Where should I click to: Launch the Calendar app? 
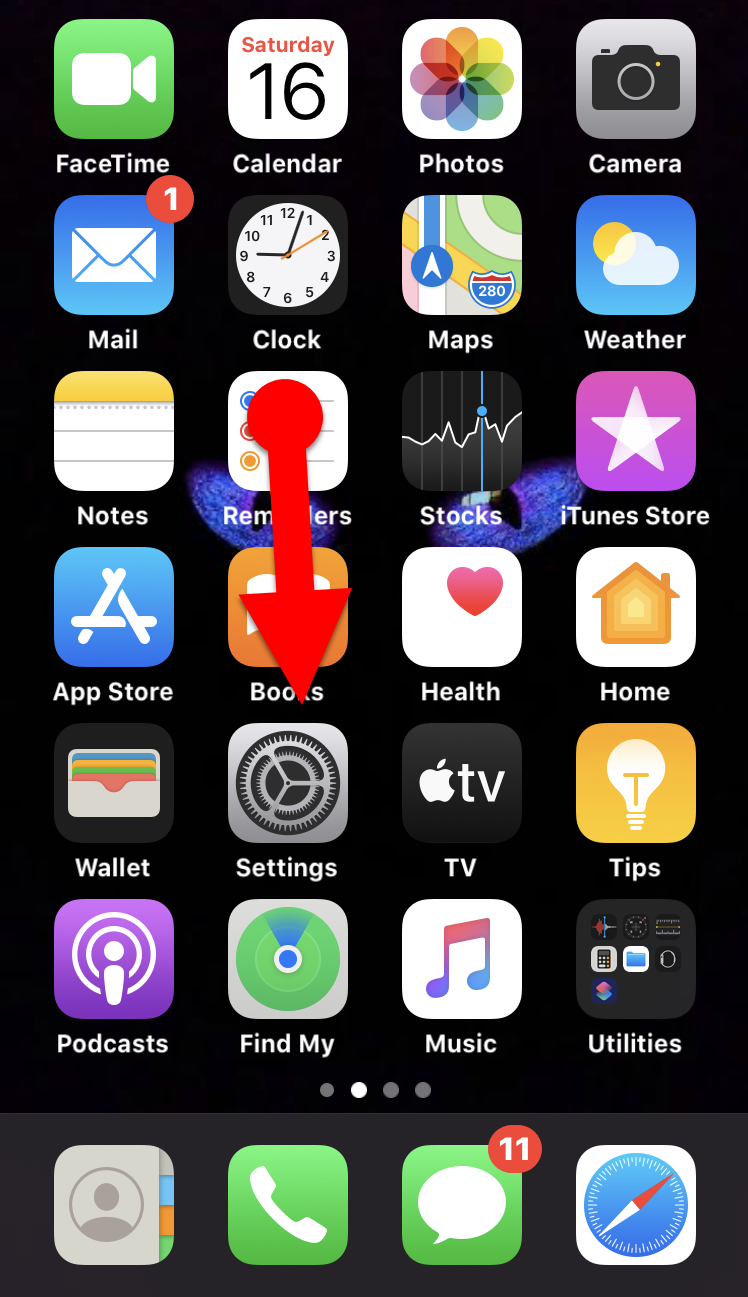pos(287,79)
